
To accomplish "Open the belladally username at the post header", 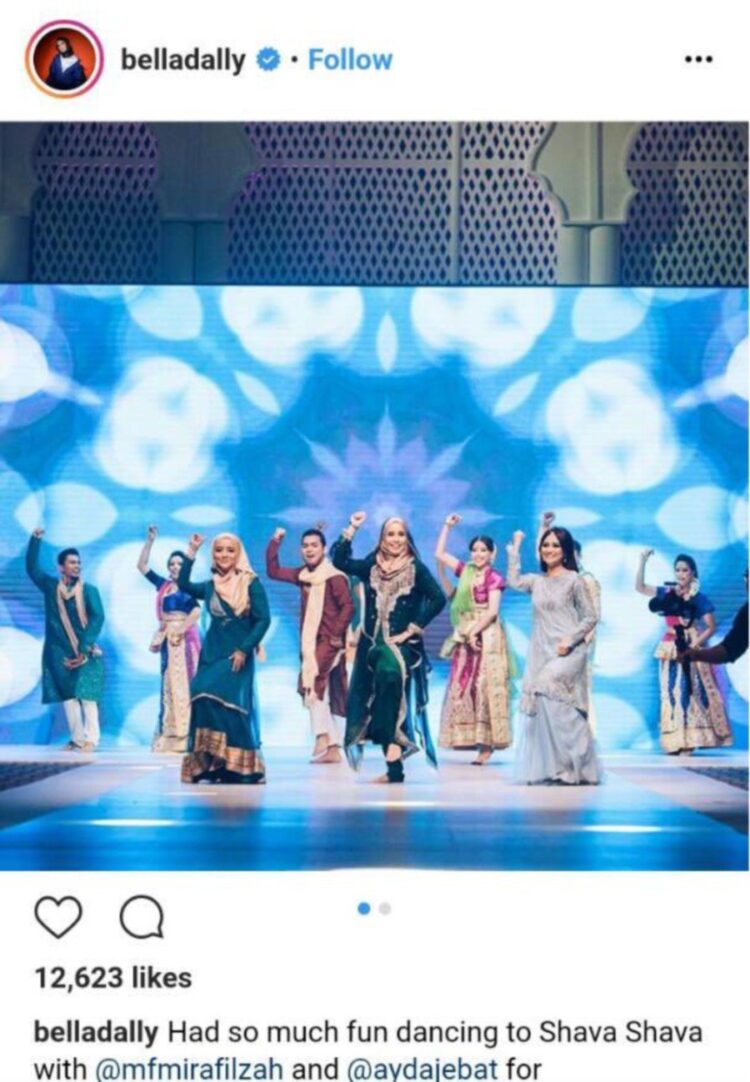I will point(182,60).
